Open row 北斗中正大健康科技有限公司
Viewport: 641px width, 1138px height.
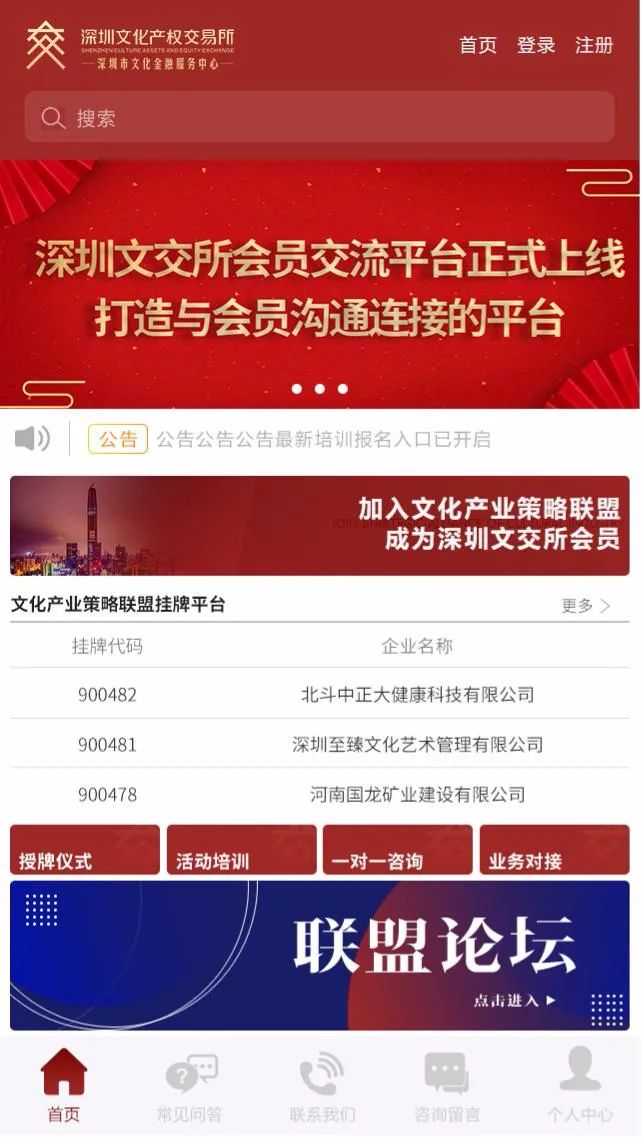[417, 694]
